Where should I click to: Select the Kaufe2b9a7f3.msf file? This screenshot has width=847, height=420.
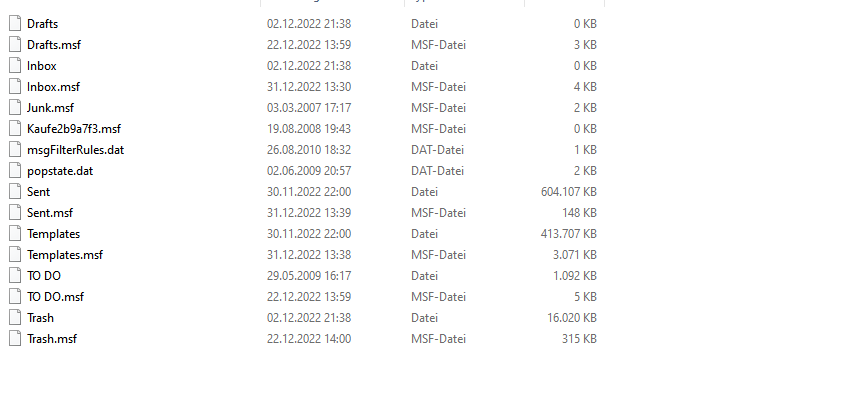(x=74, y=128)
